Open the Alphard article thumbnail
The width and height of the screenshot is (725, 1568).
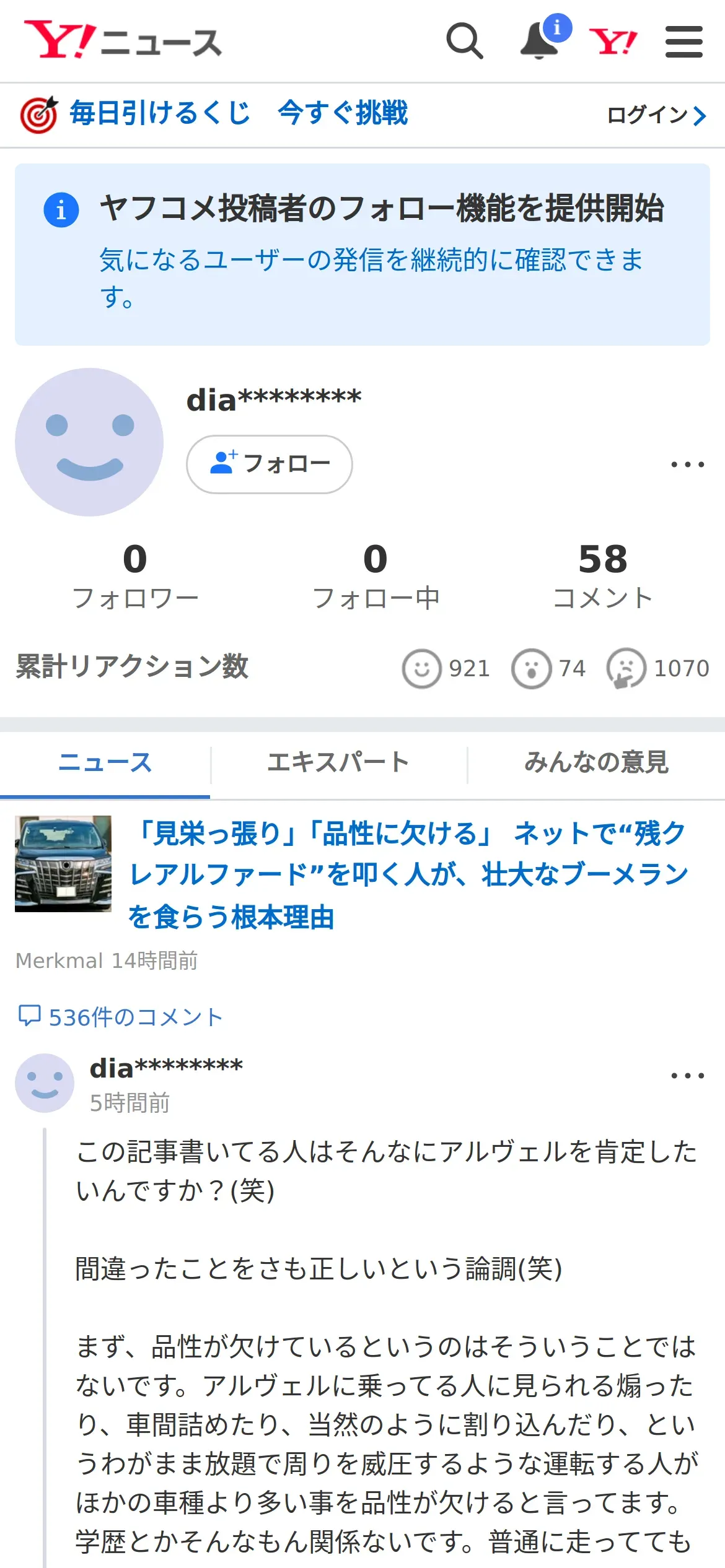coord(63,863)
